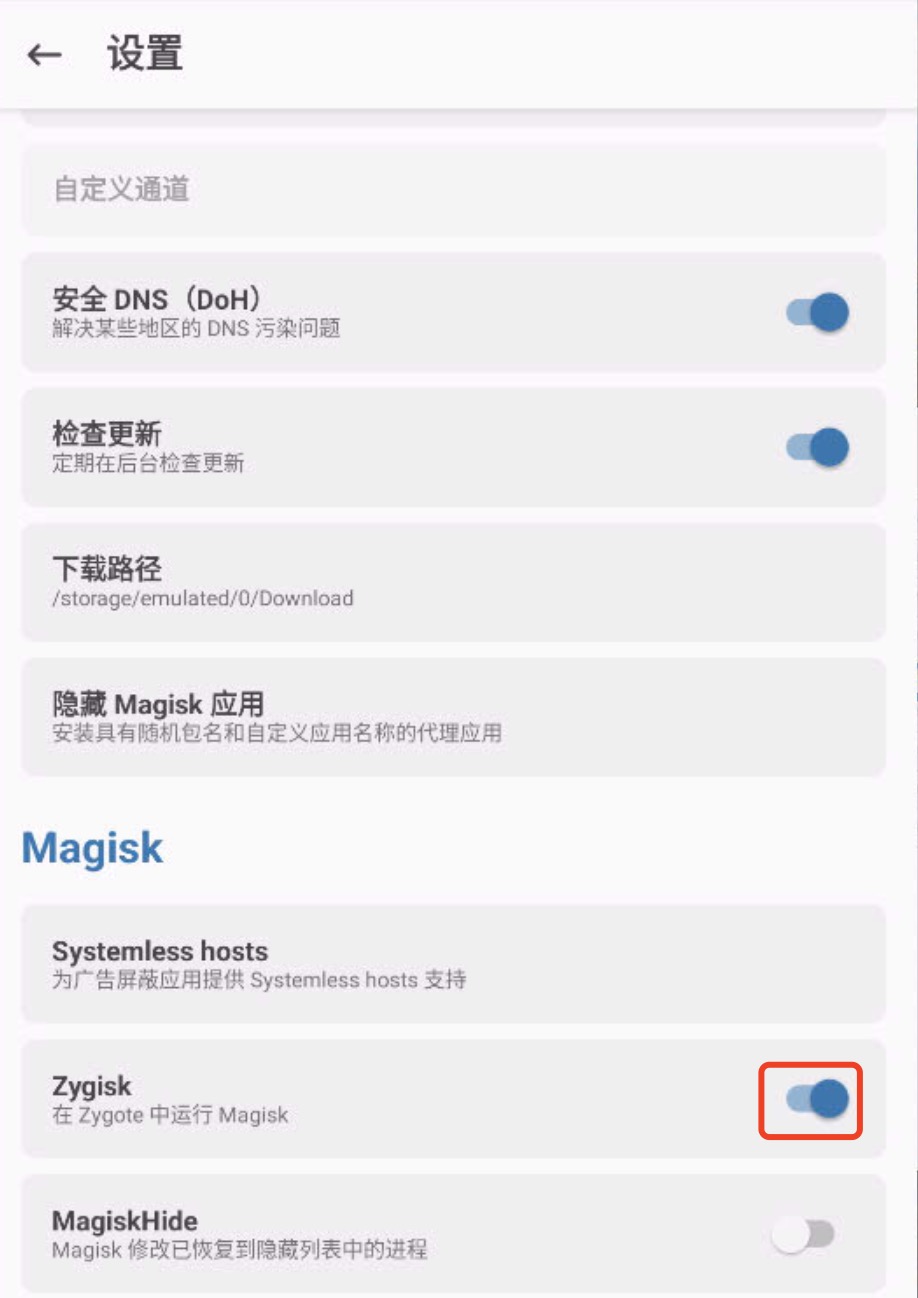The width and height of the screenshot is (918, 1298).
Task: Go back from the 设置 screen
Action: click(44, 55)
